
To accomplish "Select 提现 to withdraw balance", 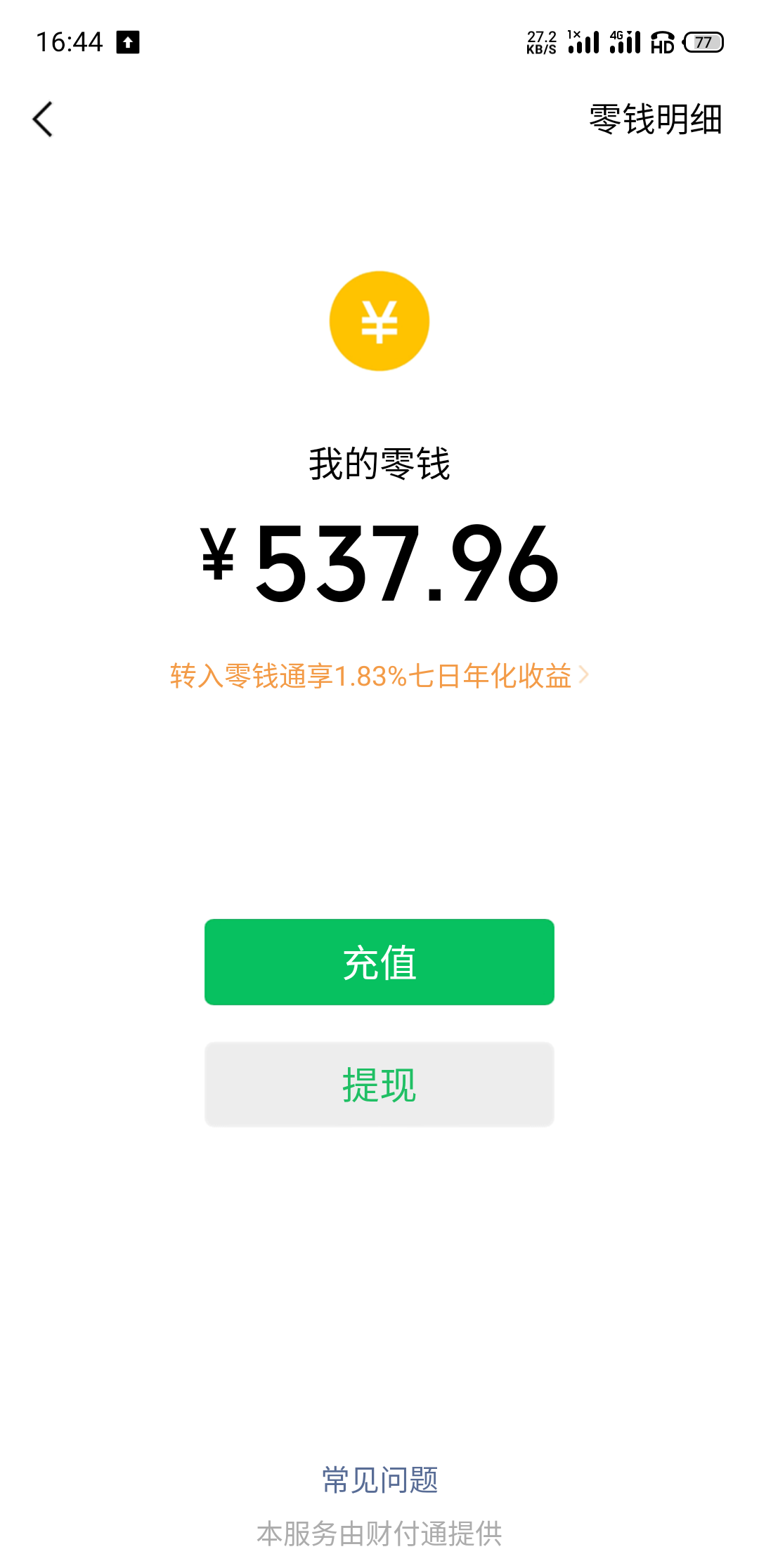I will tap(379, 1085).
